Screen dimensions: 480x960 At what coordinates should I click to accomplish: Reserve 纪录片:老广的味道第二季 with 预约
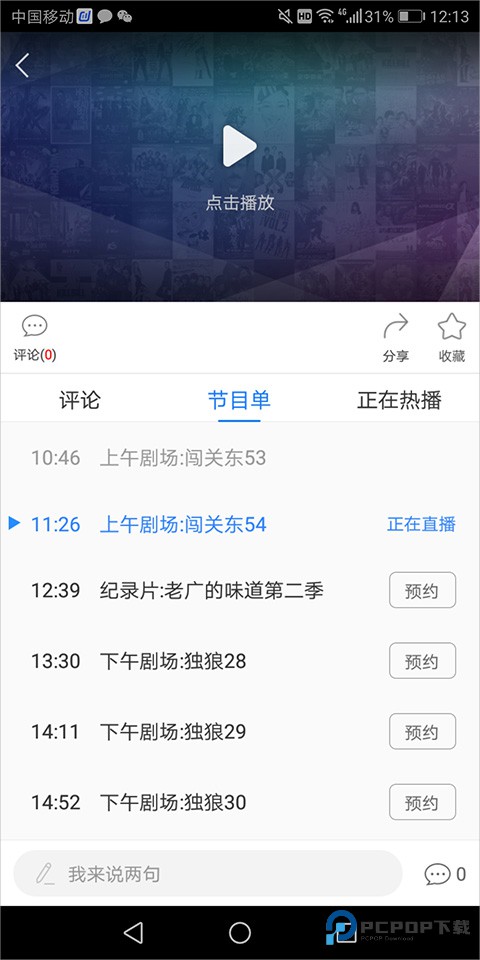coord(422,590)
